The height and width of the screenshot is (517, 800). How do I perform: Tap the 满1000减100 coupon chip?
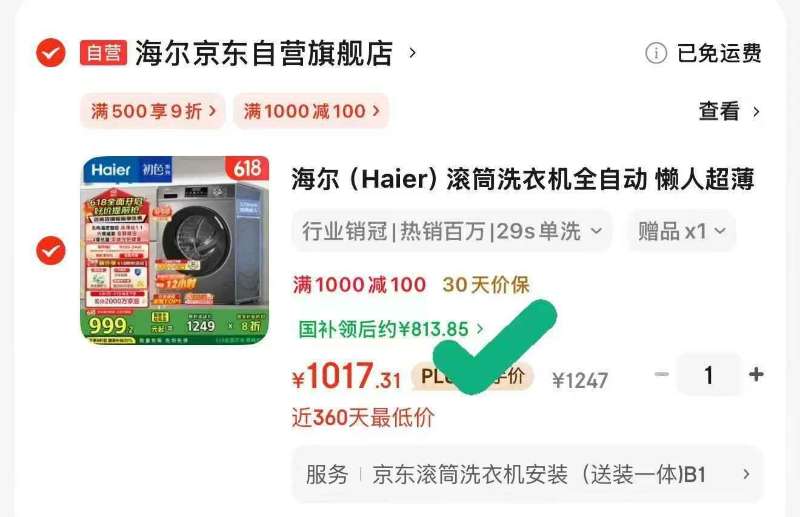click(x=311, y=111)
